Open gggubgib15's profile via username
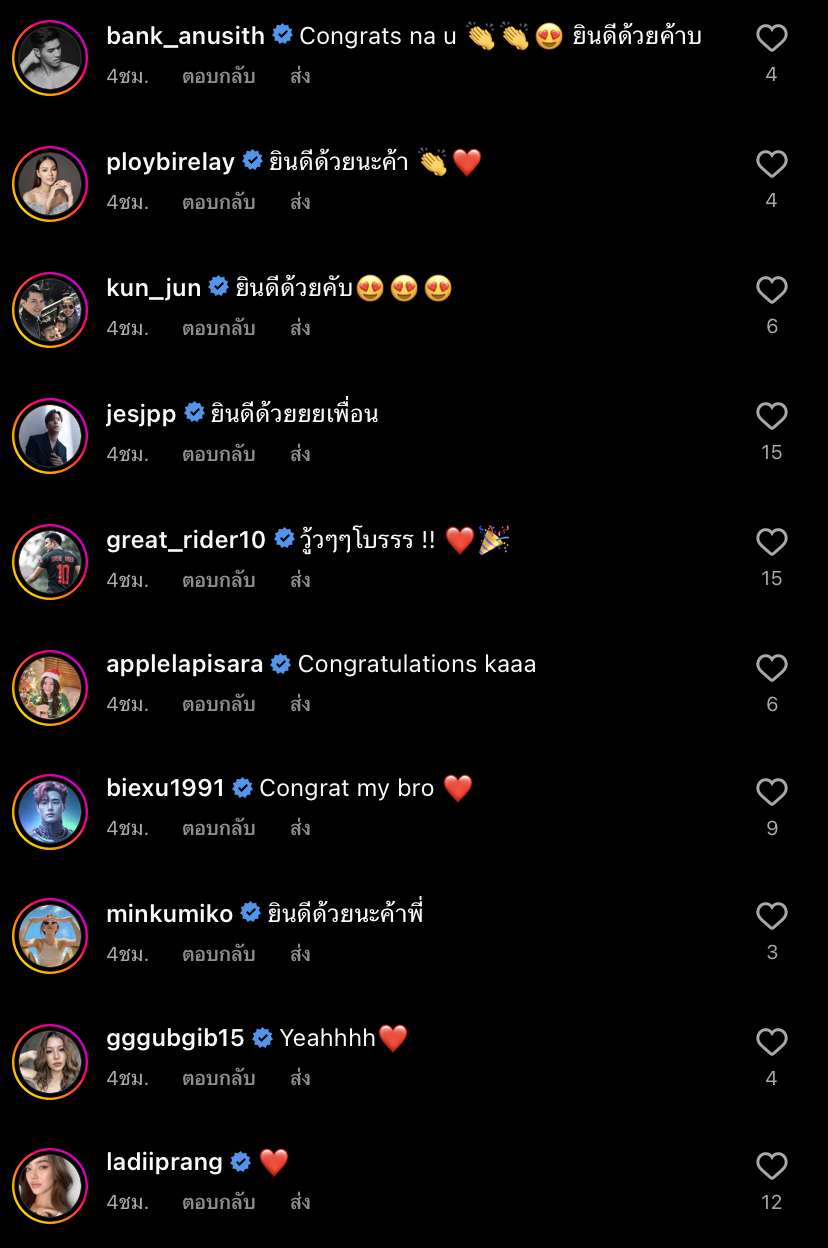This screenshot has width=828, height=1248. (176, 1038)
